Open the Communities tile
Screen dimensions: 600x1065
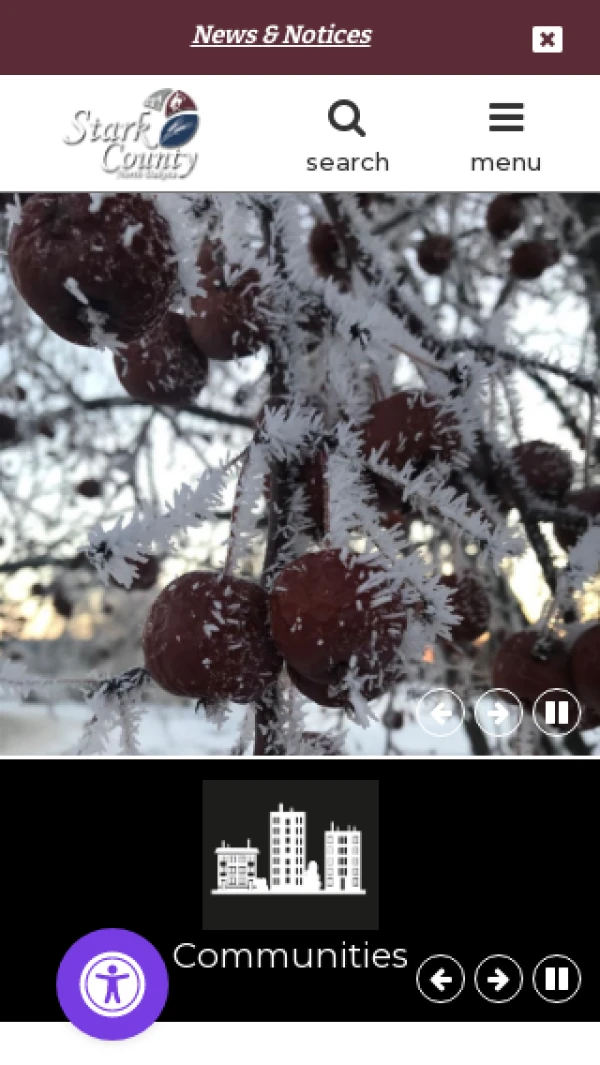(x=290, y=872)
